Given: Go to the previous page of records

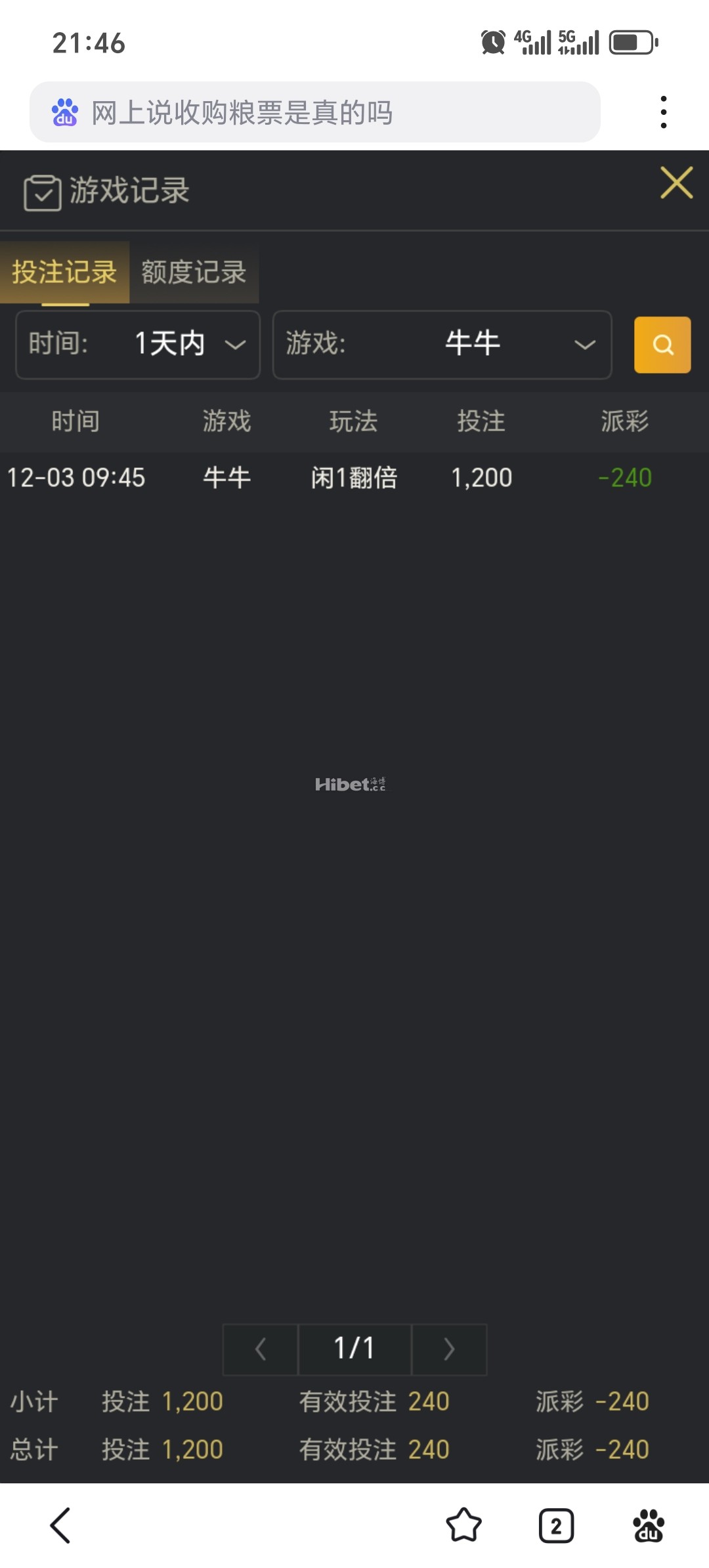Looking at the screenshot, I should (x=260, y=1349).
